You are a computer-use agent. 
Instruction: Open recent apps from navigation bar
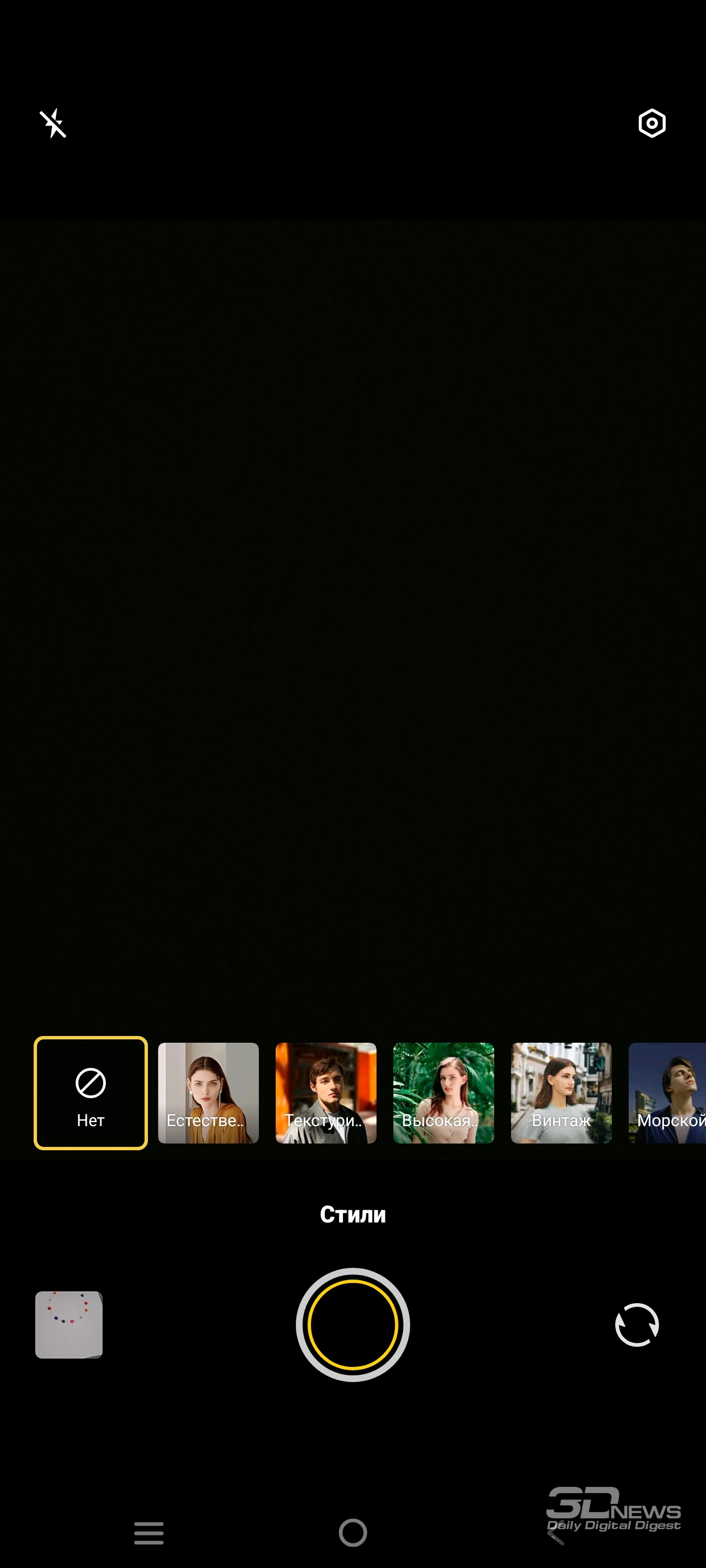149,1533
